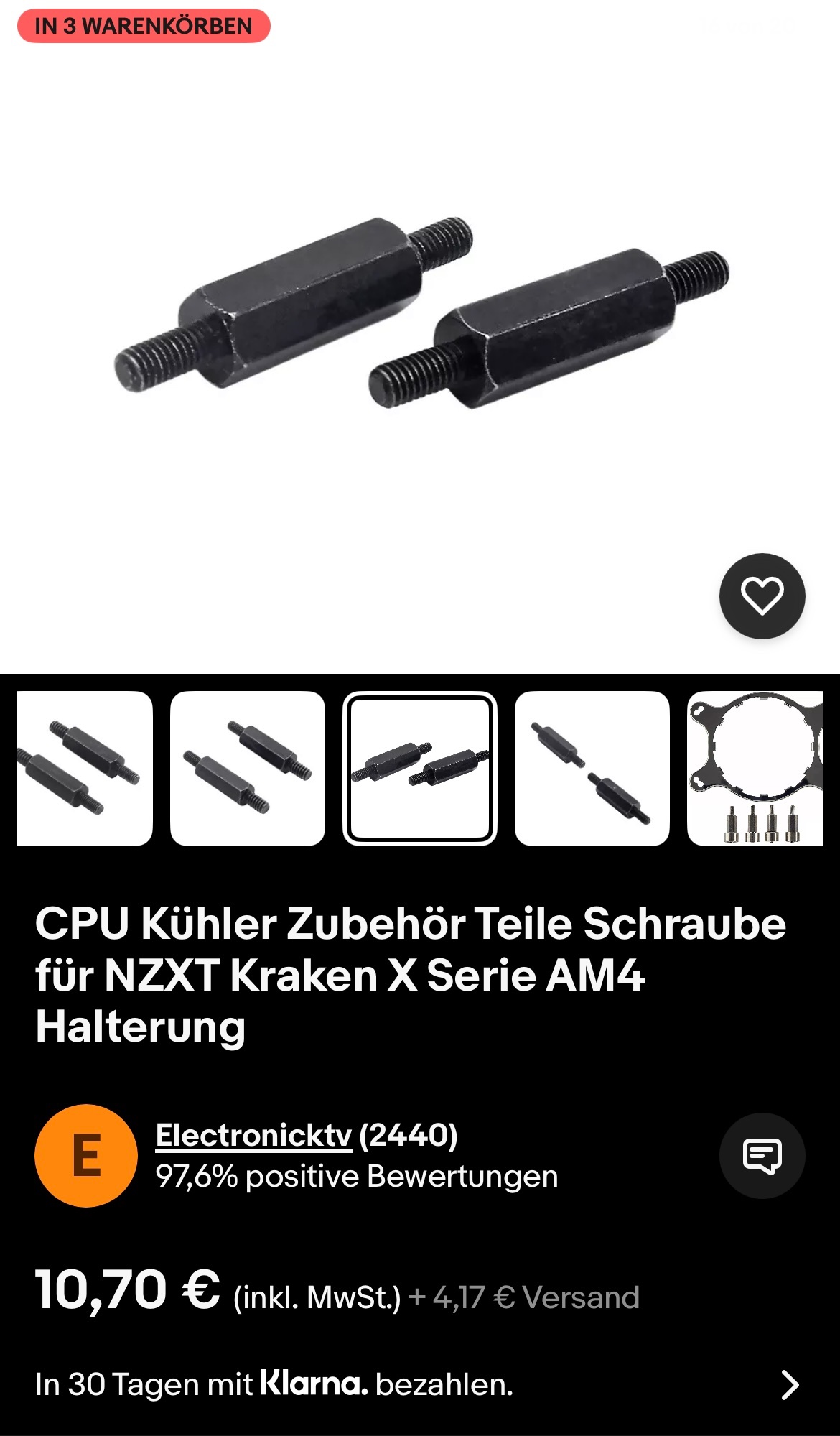The height and width of the screenshot is (1436, 840).
Task: Open seller Electronicktv's profile
Action: (253, 1135)
